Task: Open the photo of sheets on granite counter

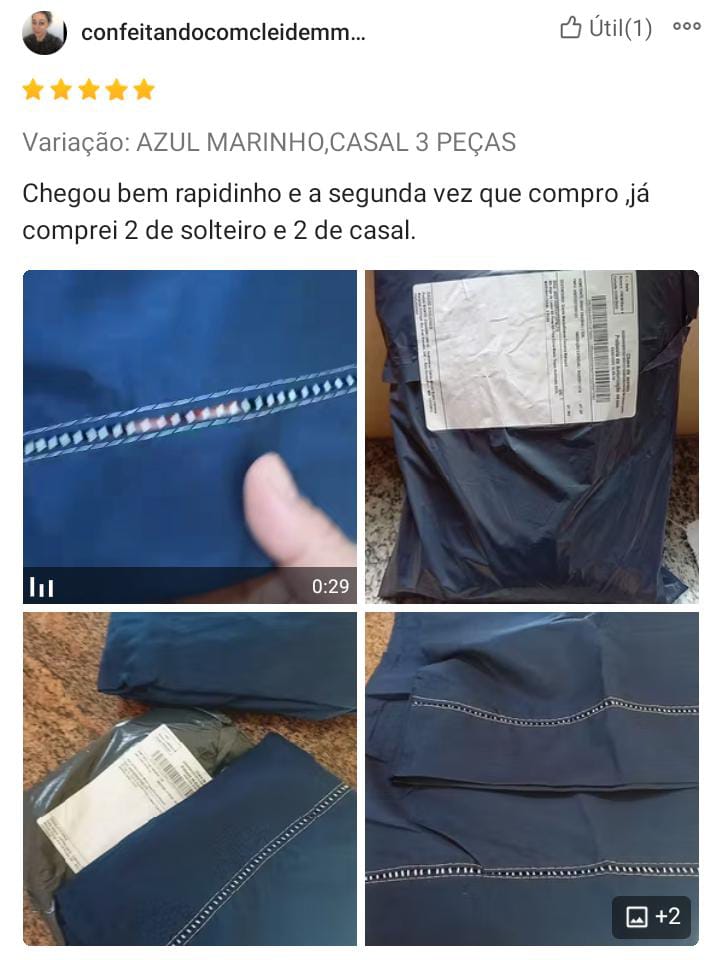Action: coord(190,778)
